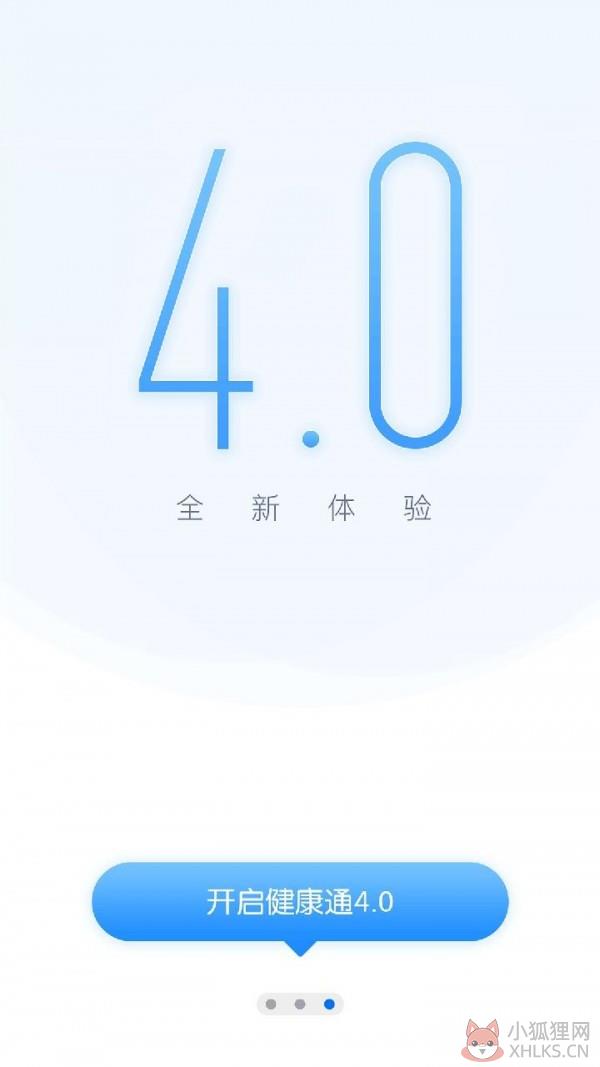Image resolution: width=600 pixels, height=1067 pixels.
Task: Jump to the second page indicator dot
Action: [300, 1004]
